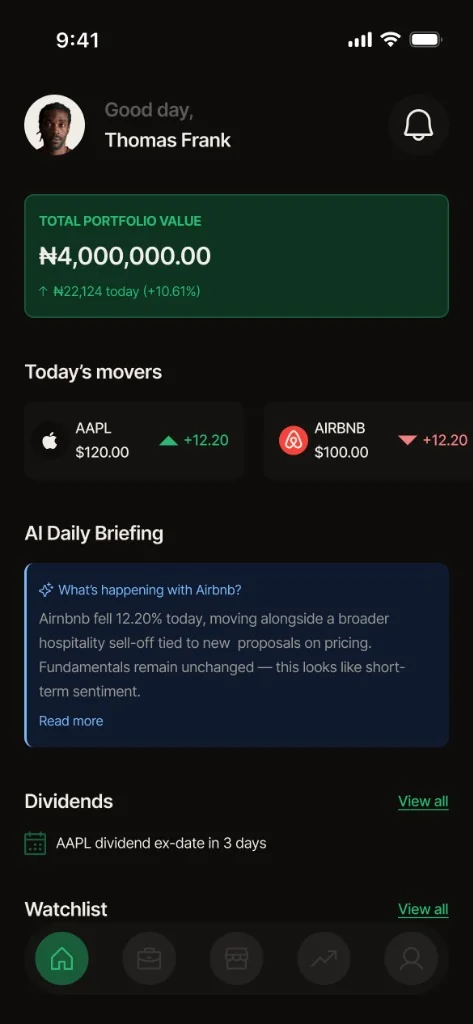Open the AAPL dividend ex-date row
The height and width of the screenshot is (1024, 473).
coord(145,843)
